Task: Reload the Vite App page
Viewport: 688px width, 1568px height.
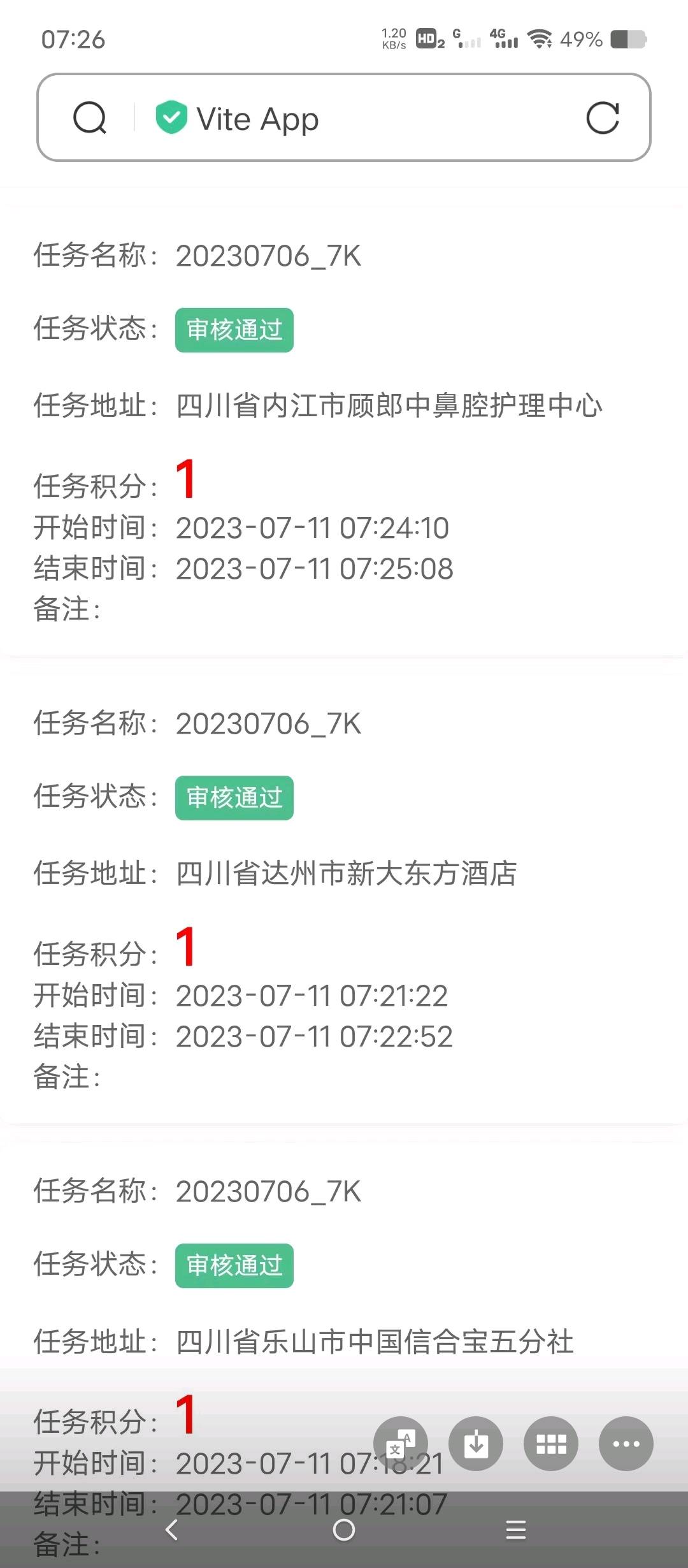Action: [603, 118]
